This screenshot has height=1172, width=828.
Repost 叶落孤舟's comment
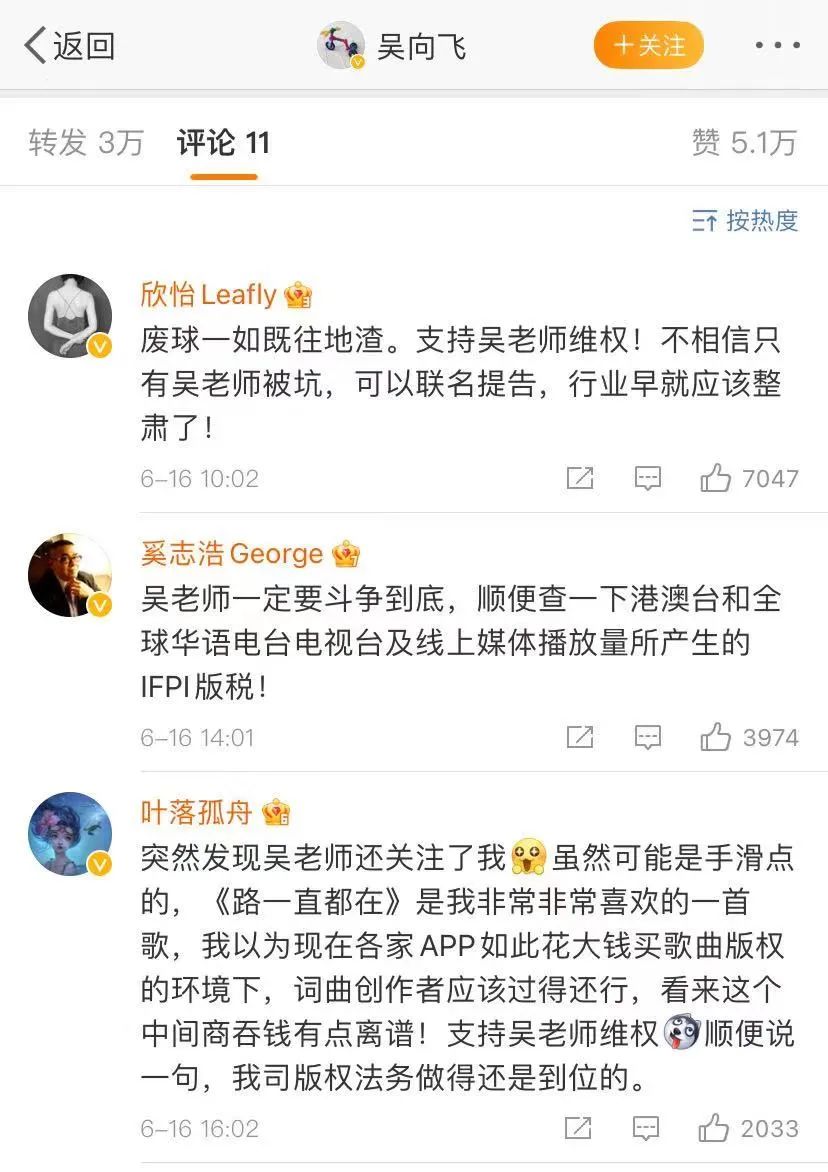578,1128
